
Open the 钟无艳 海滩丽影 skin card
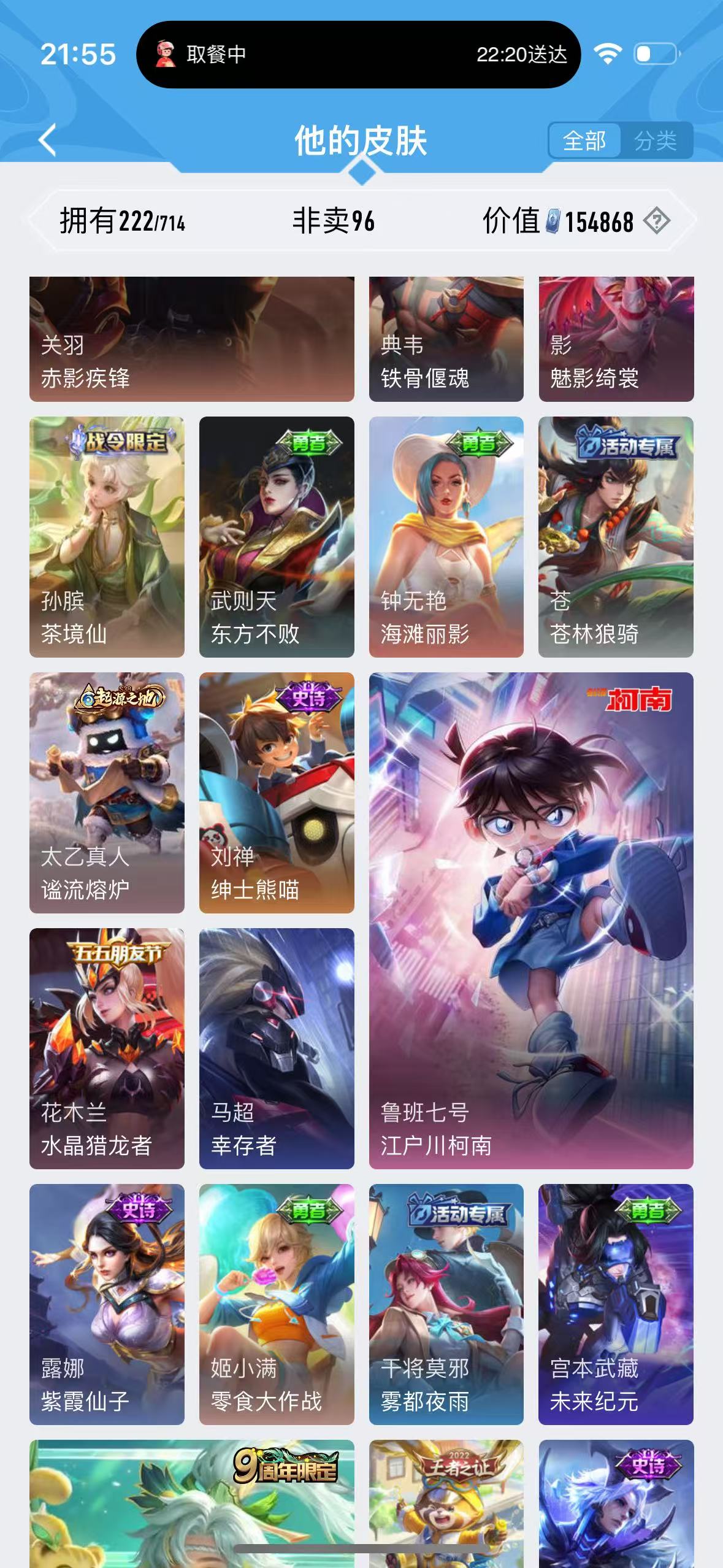pyautogui.click(x=446, y=537)
